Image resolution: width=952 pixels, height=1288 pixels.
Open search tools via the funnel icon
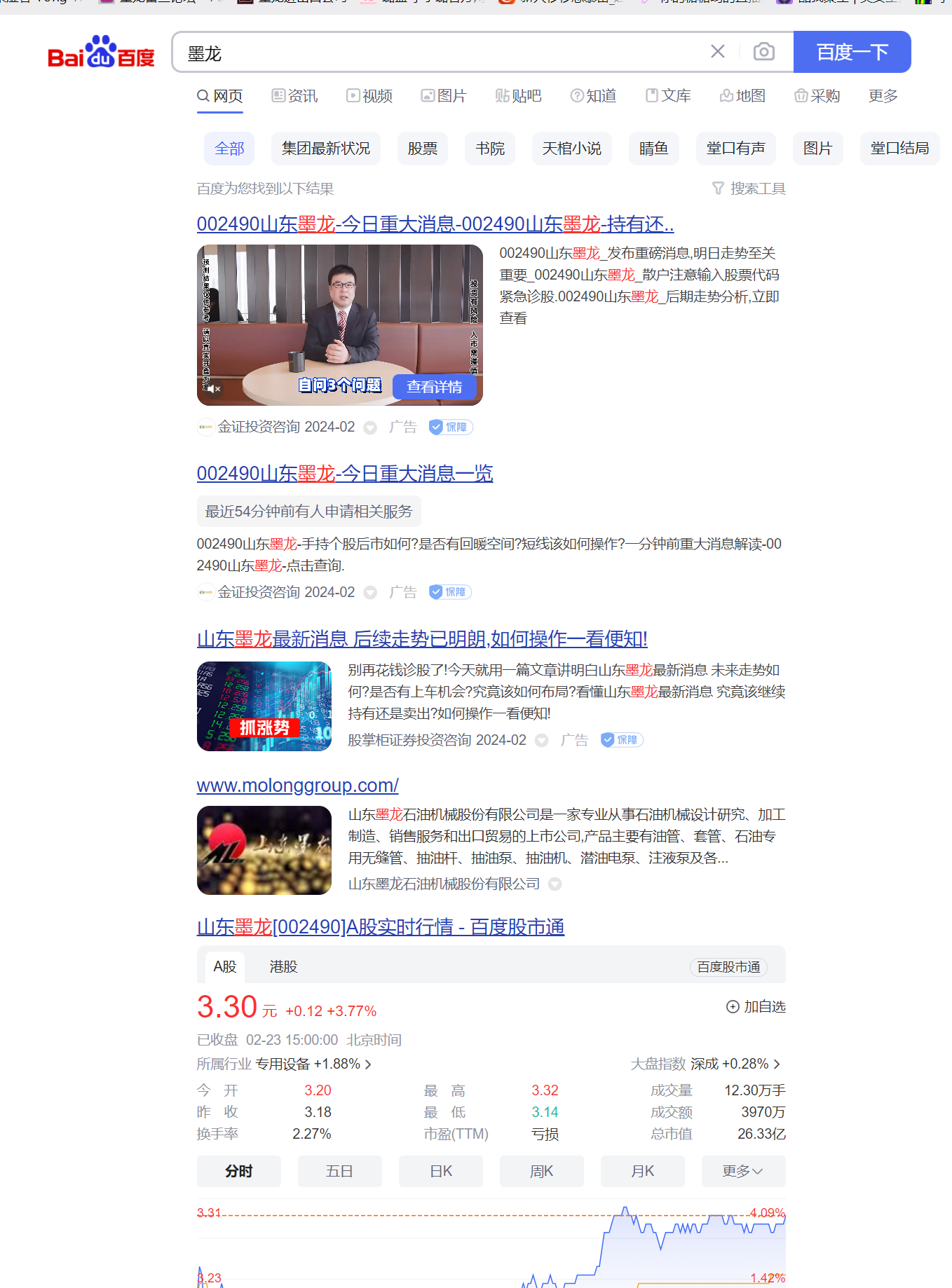[x=718, y=188]
